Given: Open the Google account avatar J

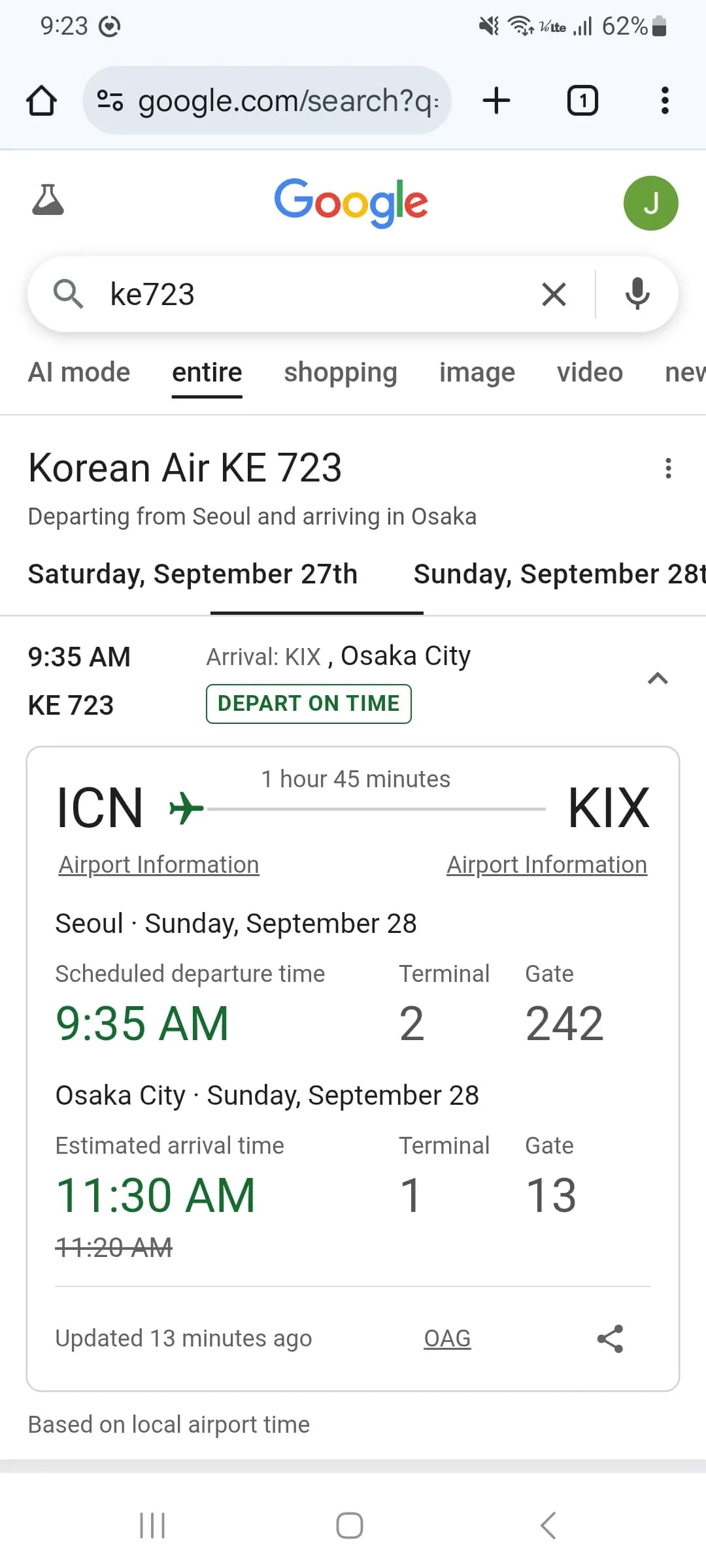Looking at the screenshot, I should click(x=650, y=203).
